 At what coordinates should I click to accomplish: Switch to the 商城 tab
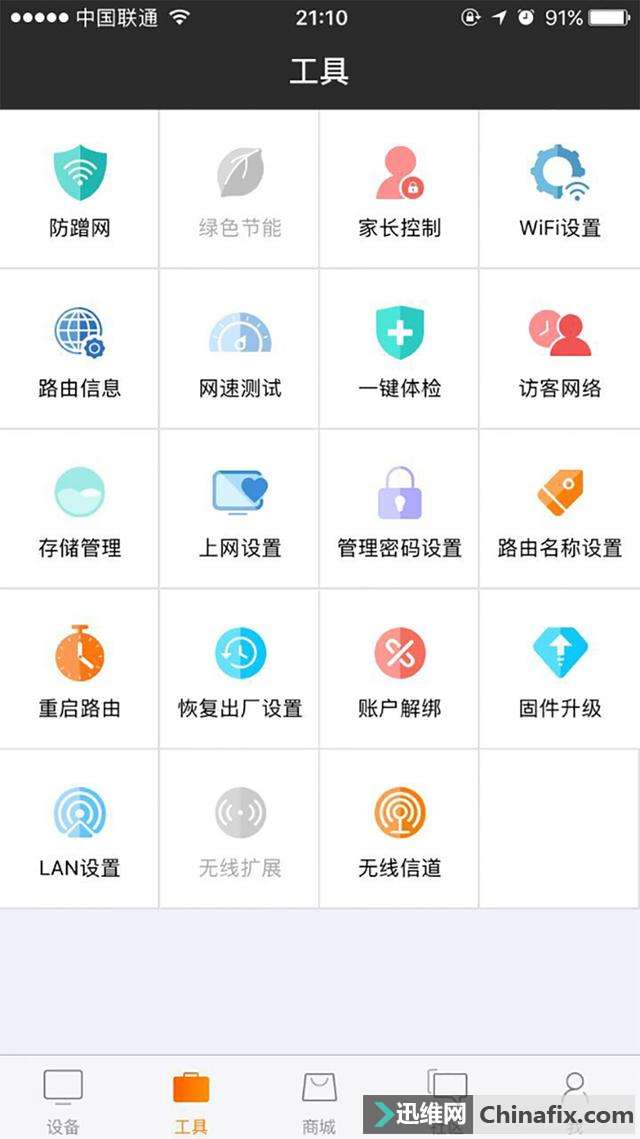[x=319, y=1100]
